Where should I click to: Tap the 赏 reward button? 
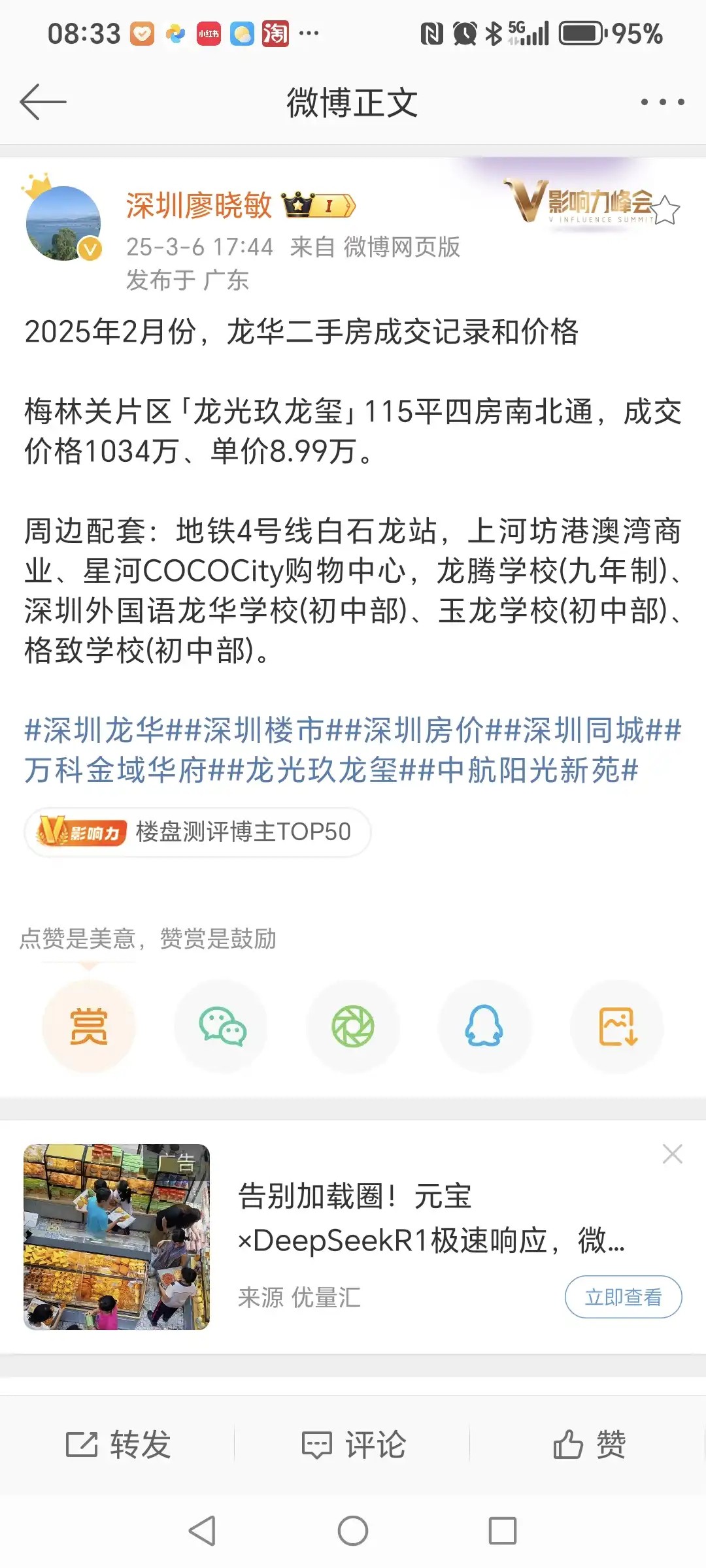(x=89, y=1026)
